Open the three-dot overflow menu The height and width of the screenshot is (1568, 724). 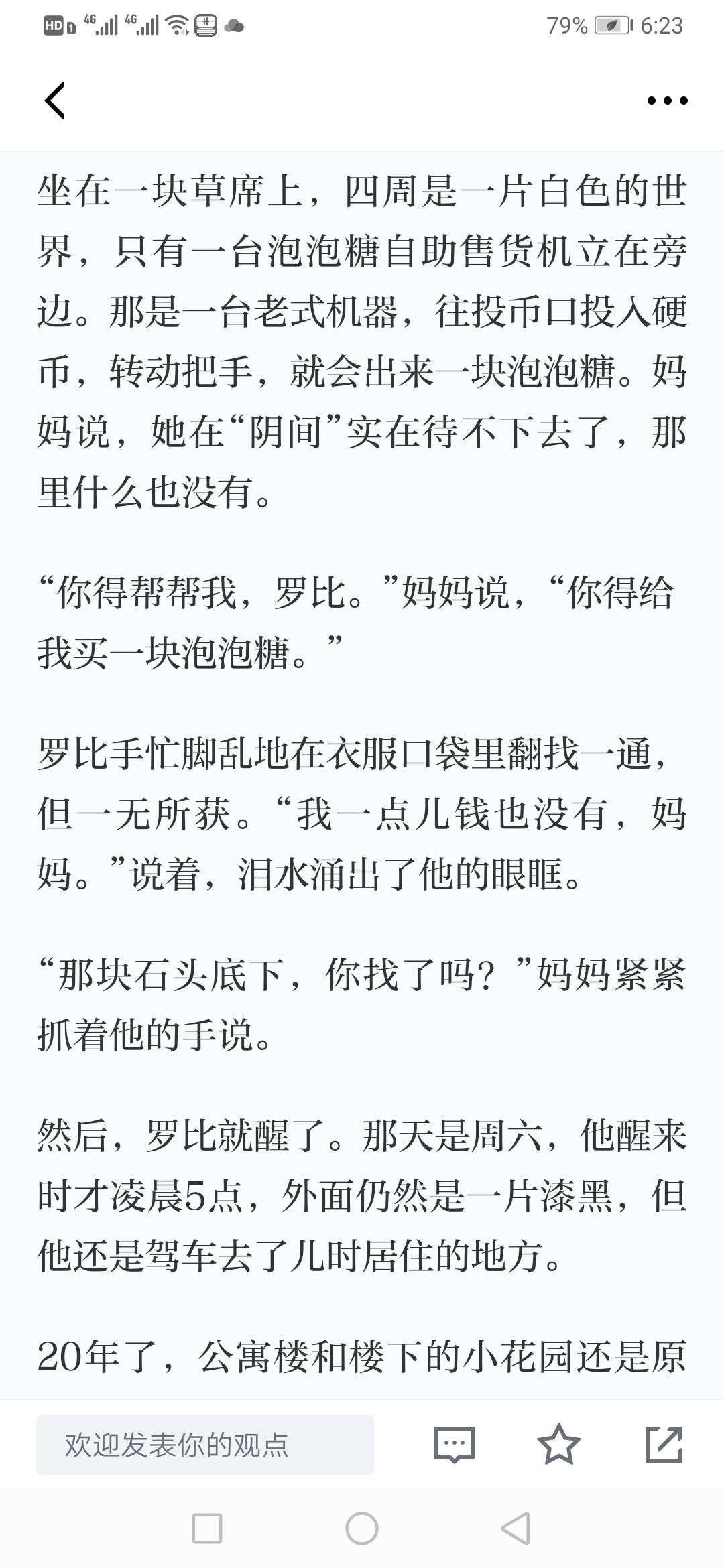(x=667, y=101)
